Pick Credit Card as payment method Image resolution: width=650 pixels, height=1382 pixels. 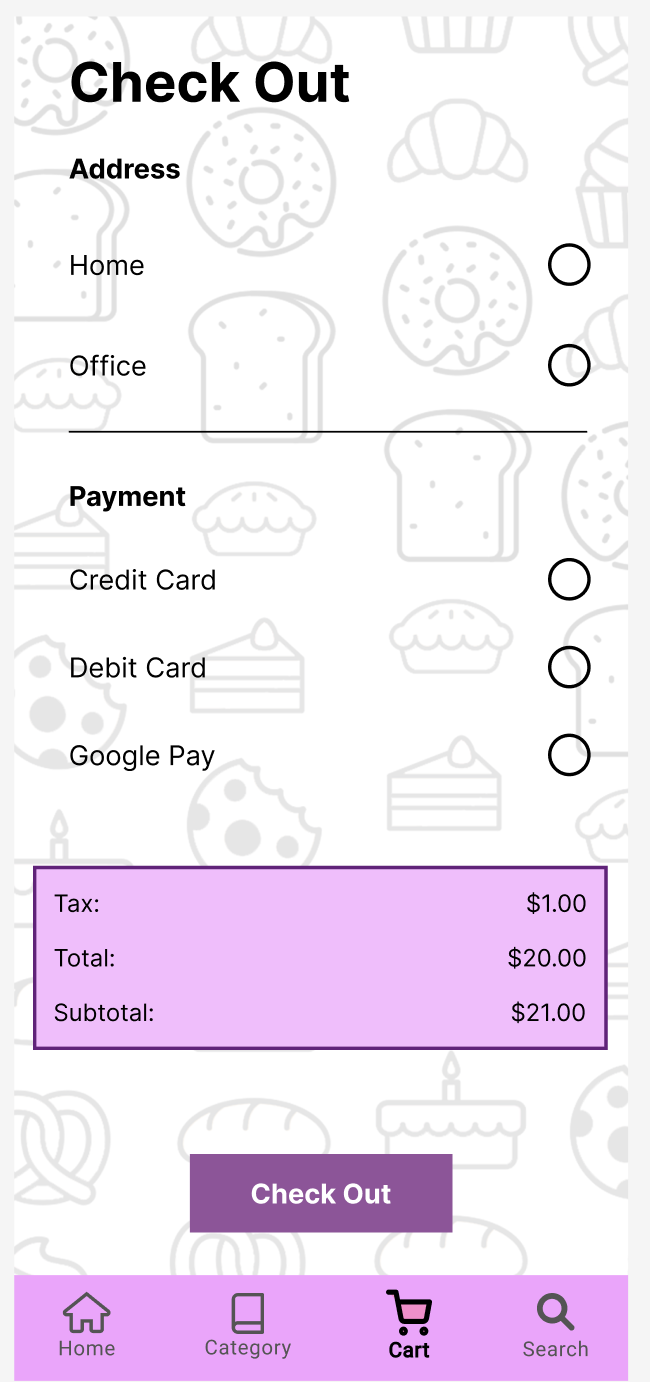(x=569, y=580)
